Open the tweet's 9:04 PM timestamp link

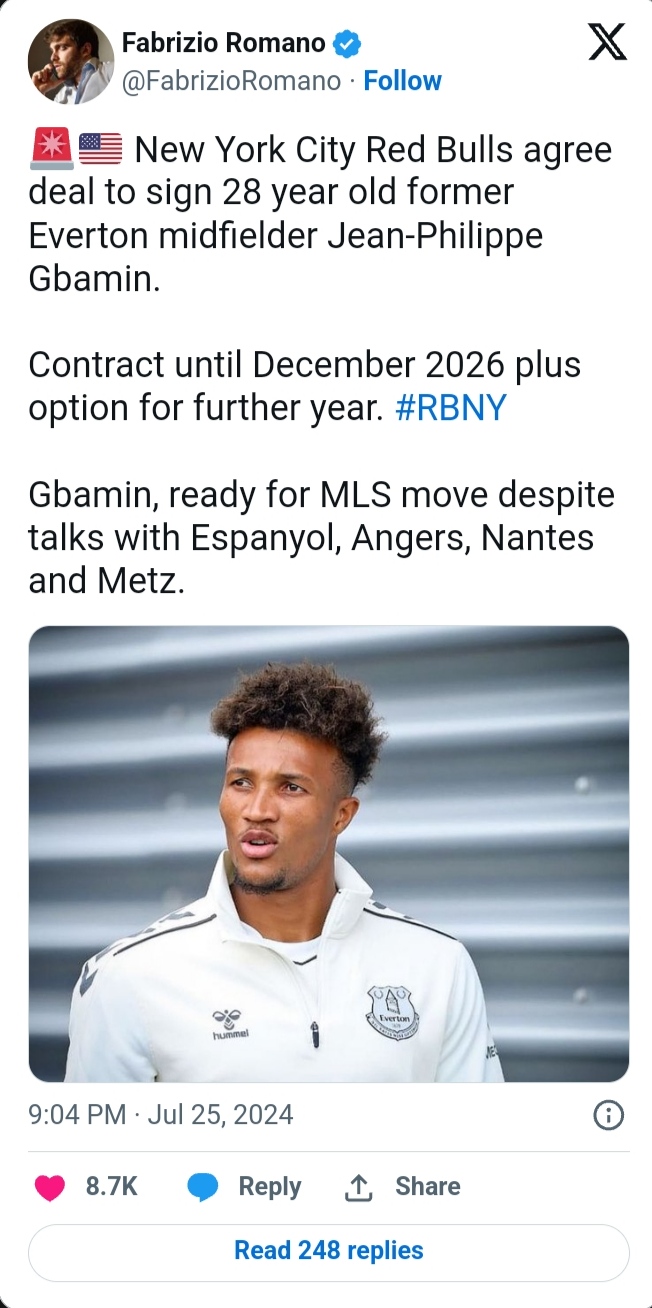pyautogui.click(x=161, y=1115)
